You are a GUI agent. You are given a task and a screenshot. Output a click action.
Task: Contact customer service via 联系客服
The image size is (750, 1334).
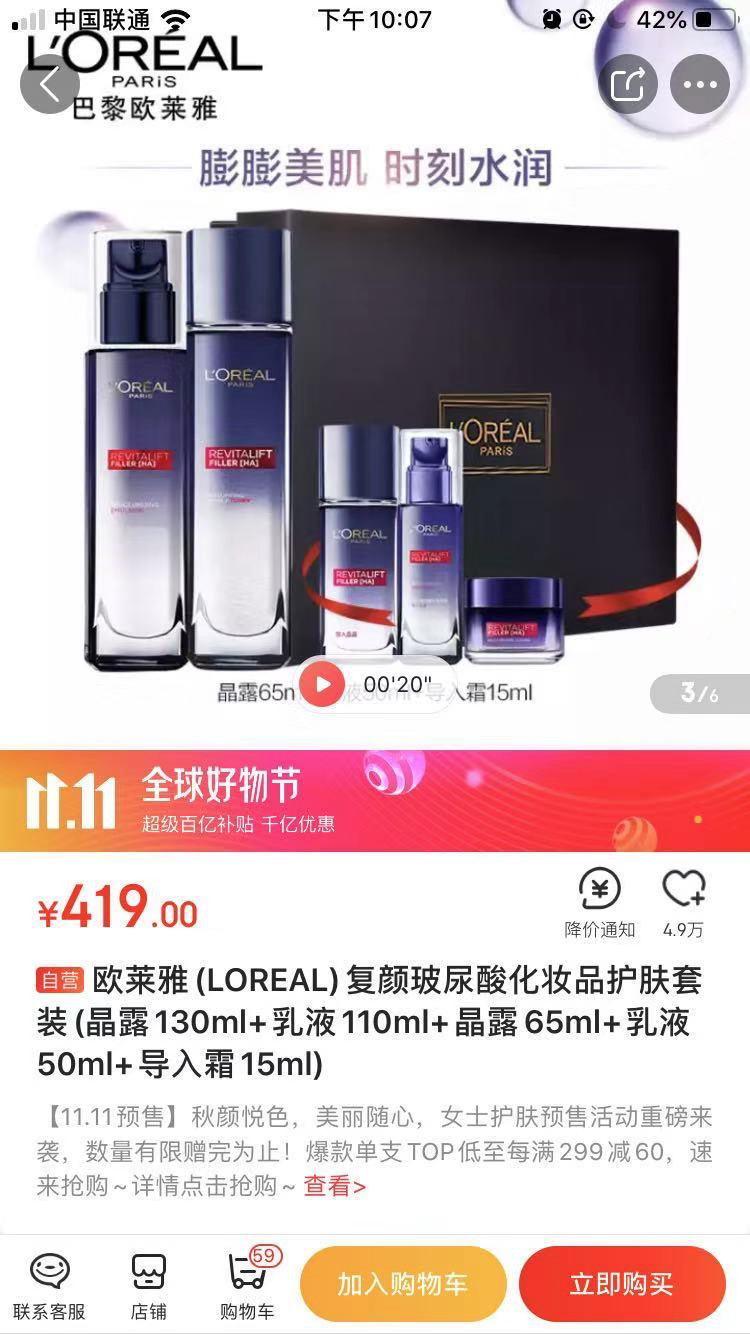pos(49,1285)
